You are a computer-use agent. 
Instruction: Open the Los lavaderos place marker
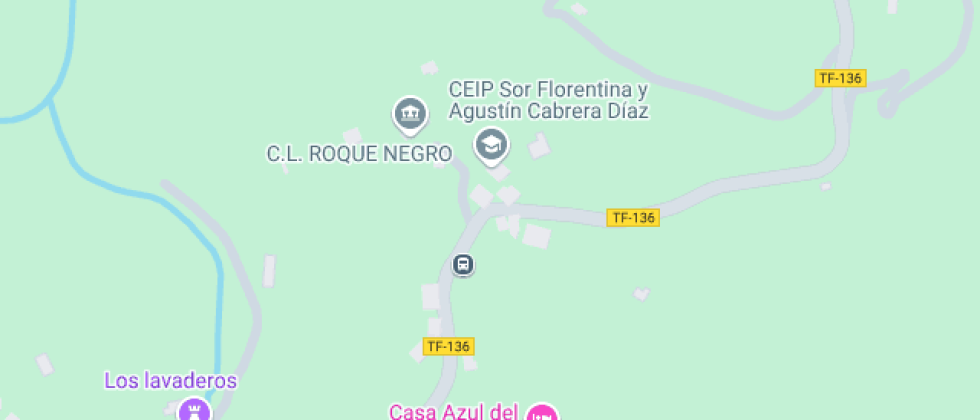tap(192, 410)
